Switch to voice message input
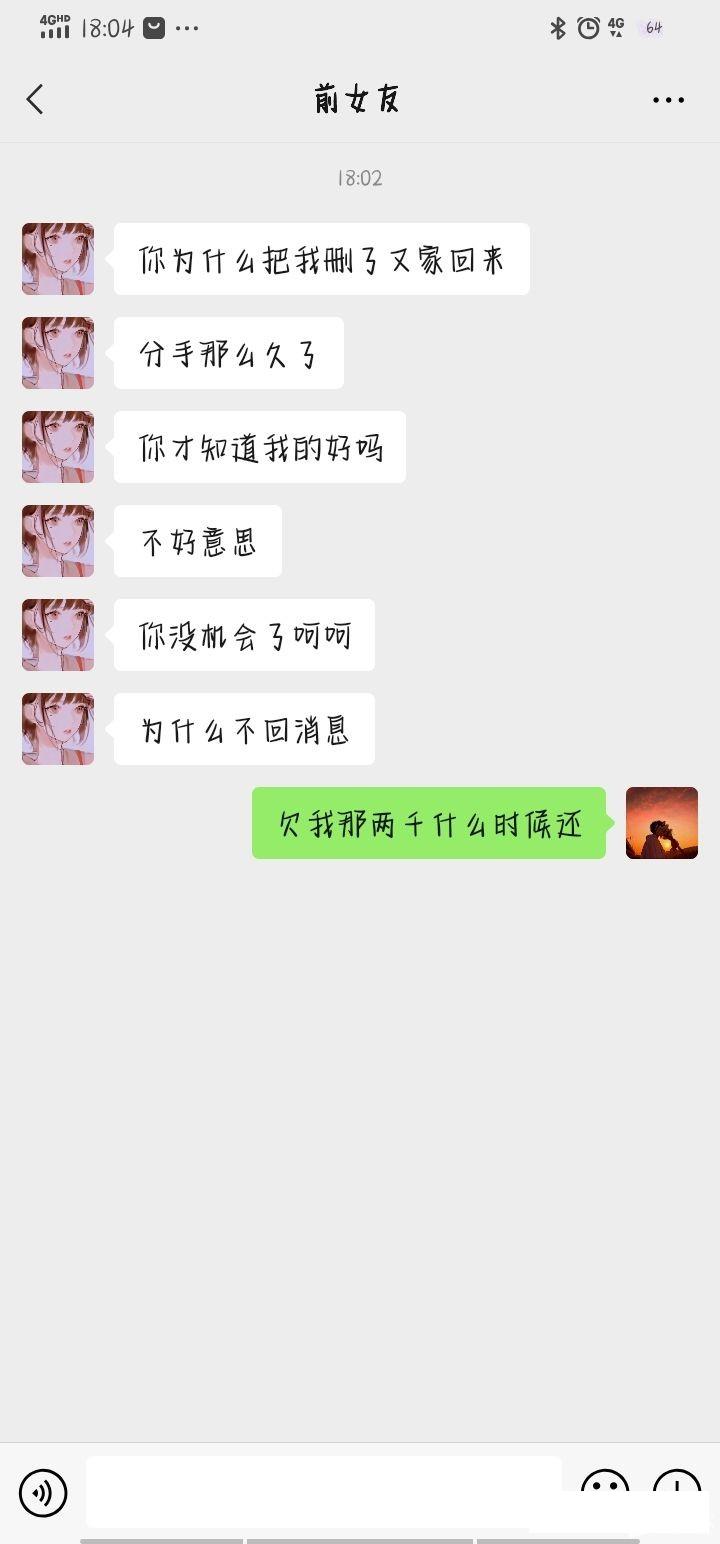The height and width of the screenshot is (1544, 720). (43, 1493)
